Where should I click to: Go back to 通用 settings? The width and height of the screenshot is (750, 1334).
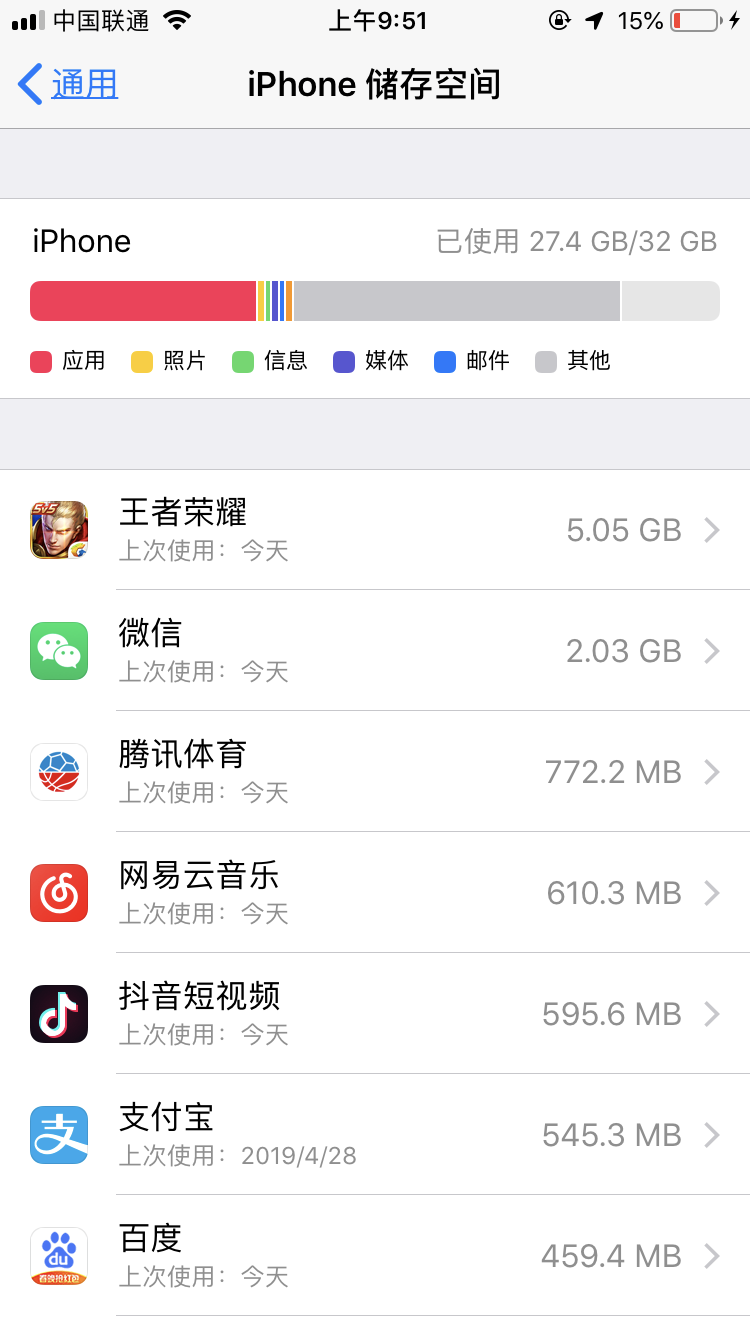tap(68, 85)
